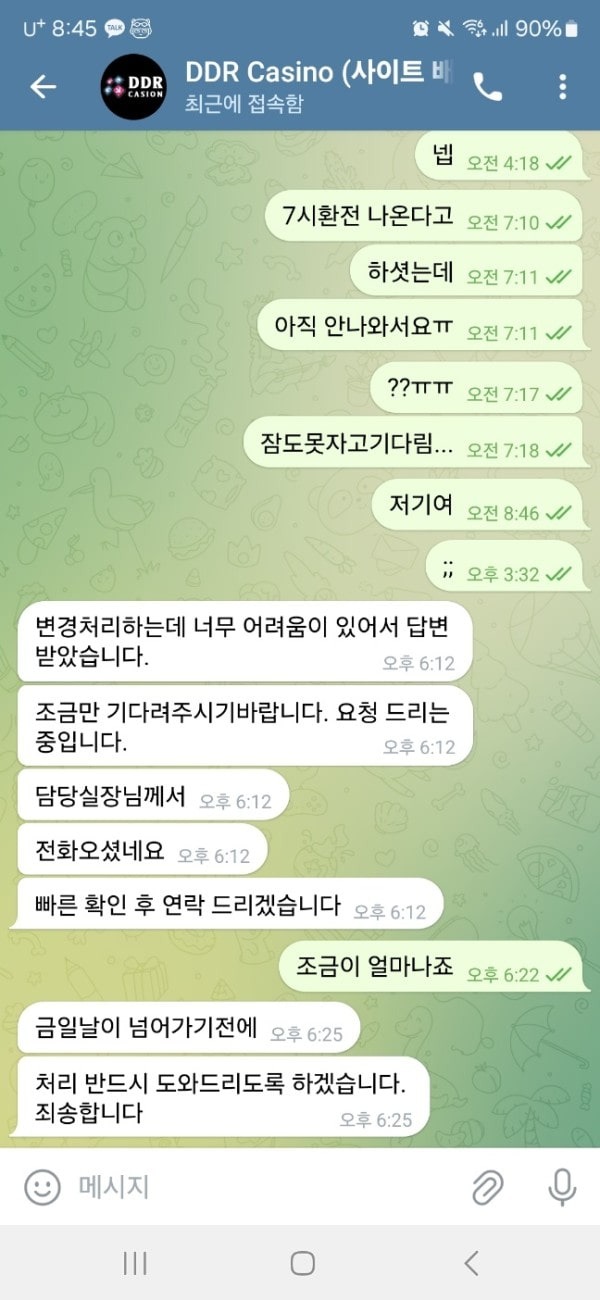The image size is (600, 1300).
Task: Focus the 메시지 input field
Action: pos(260,1187)
